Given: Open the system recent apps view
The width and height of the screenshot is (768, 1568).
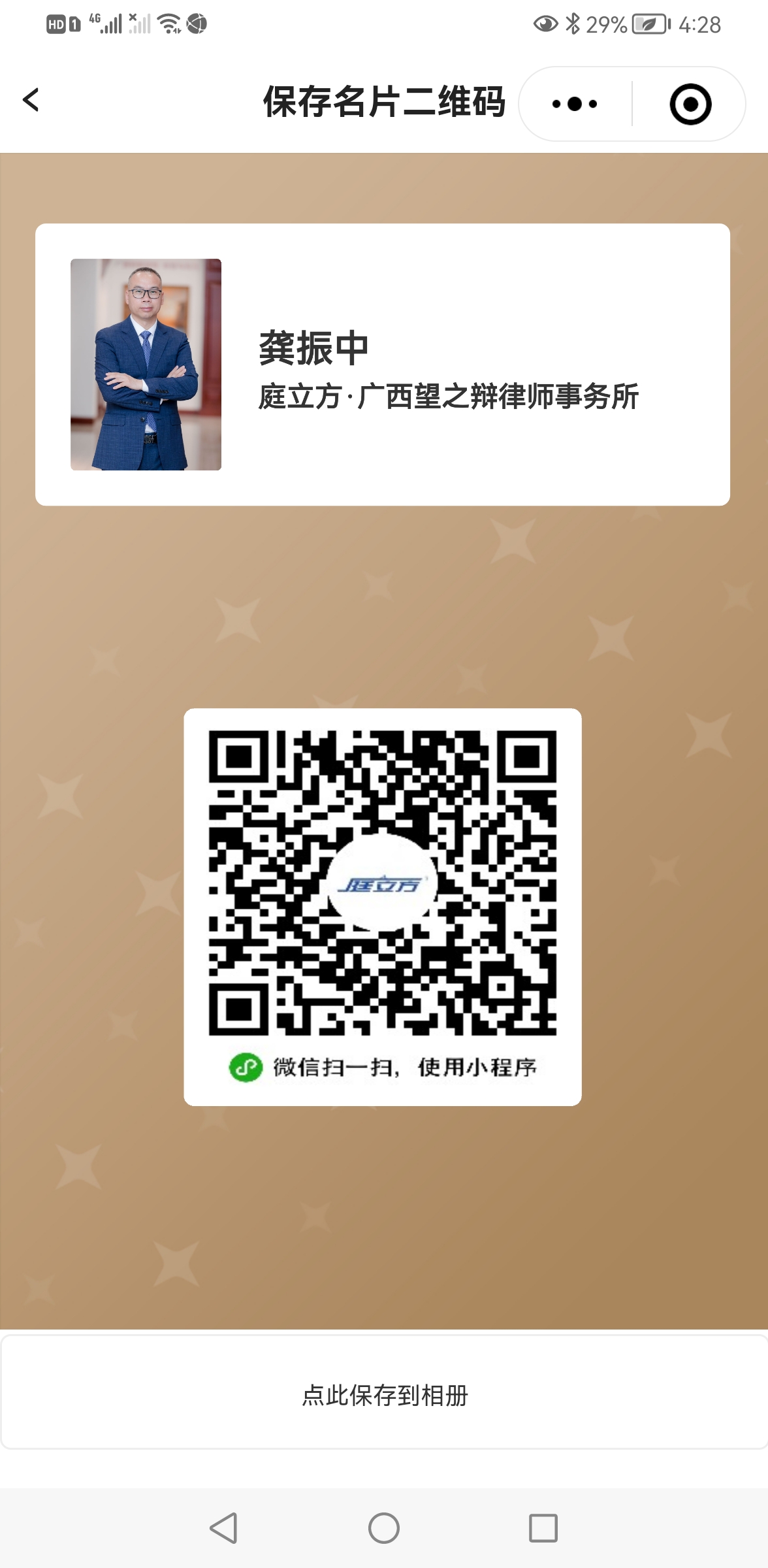Looking at the screenshot, I should 543,1528.
